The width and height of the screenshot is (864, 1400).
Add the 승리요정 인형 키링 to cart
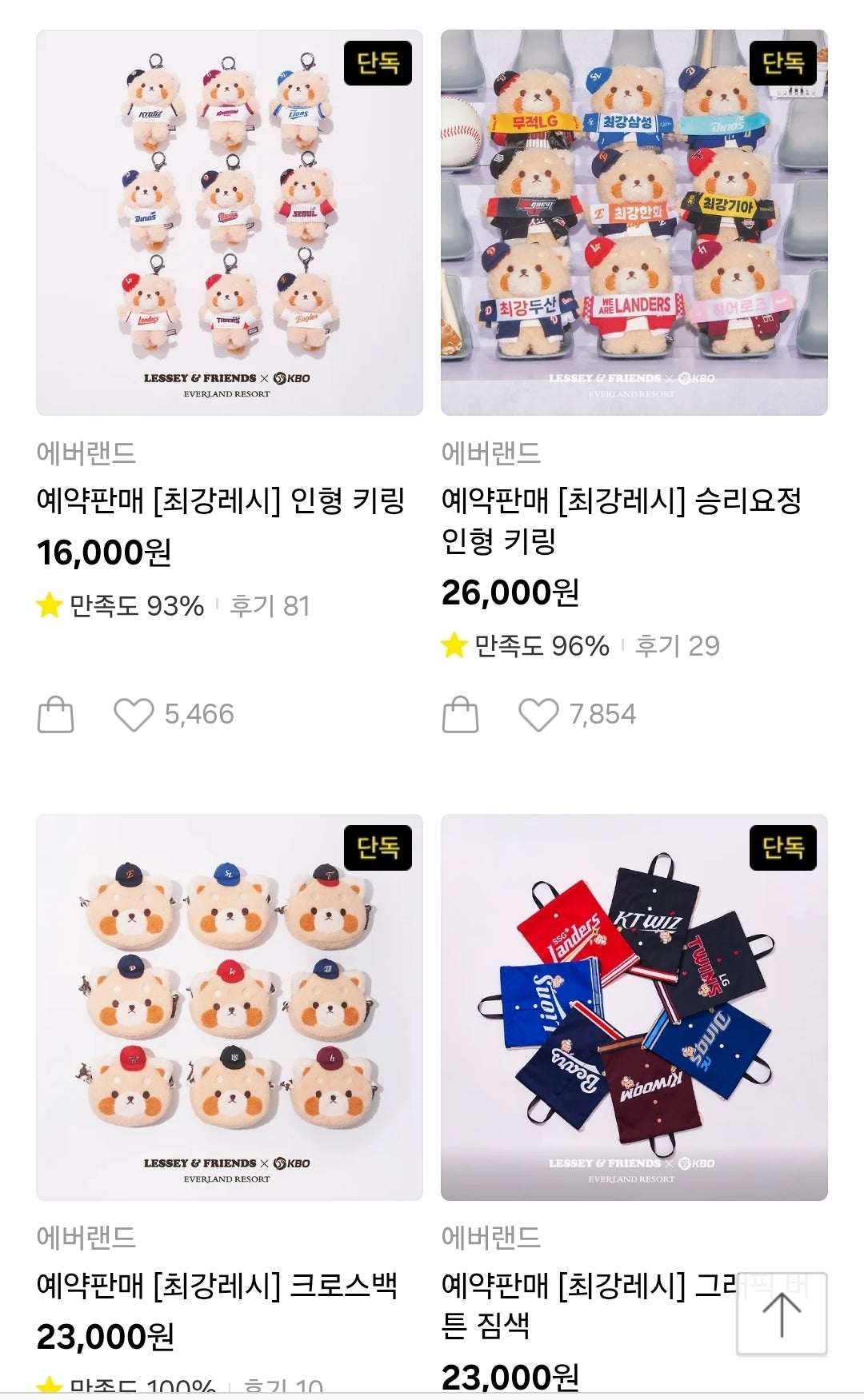(461, 714)
